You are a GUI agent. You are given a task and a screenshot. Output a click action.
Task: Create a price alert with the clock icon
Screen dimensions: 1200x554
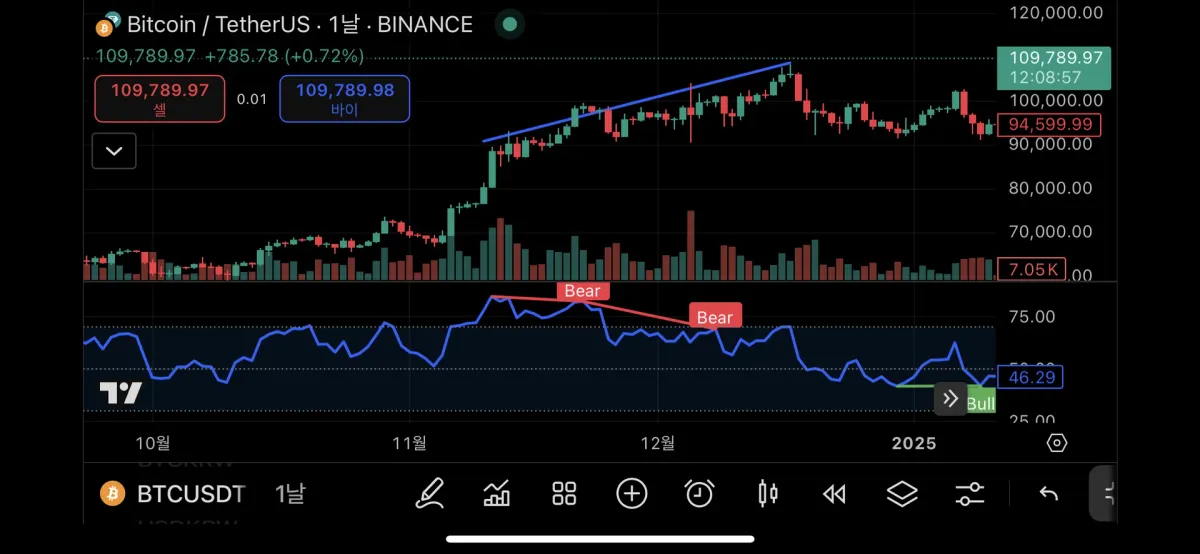pos(699,493)
